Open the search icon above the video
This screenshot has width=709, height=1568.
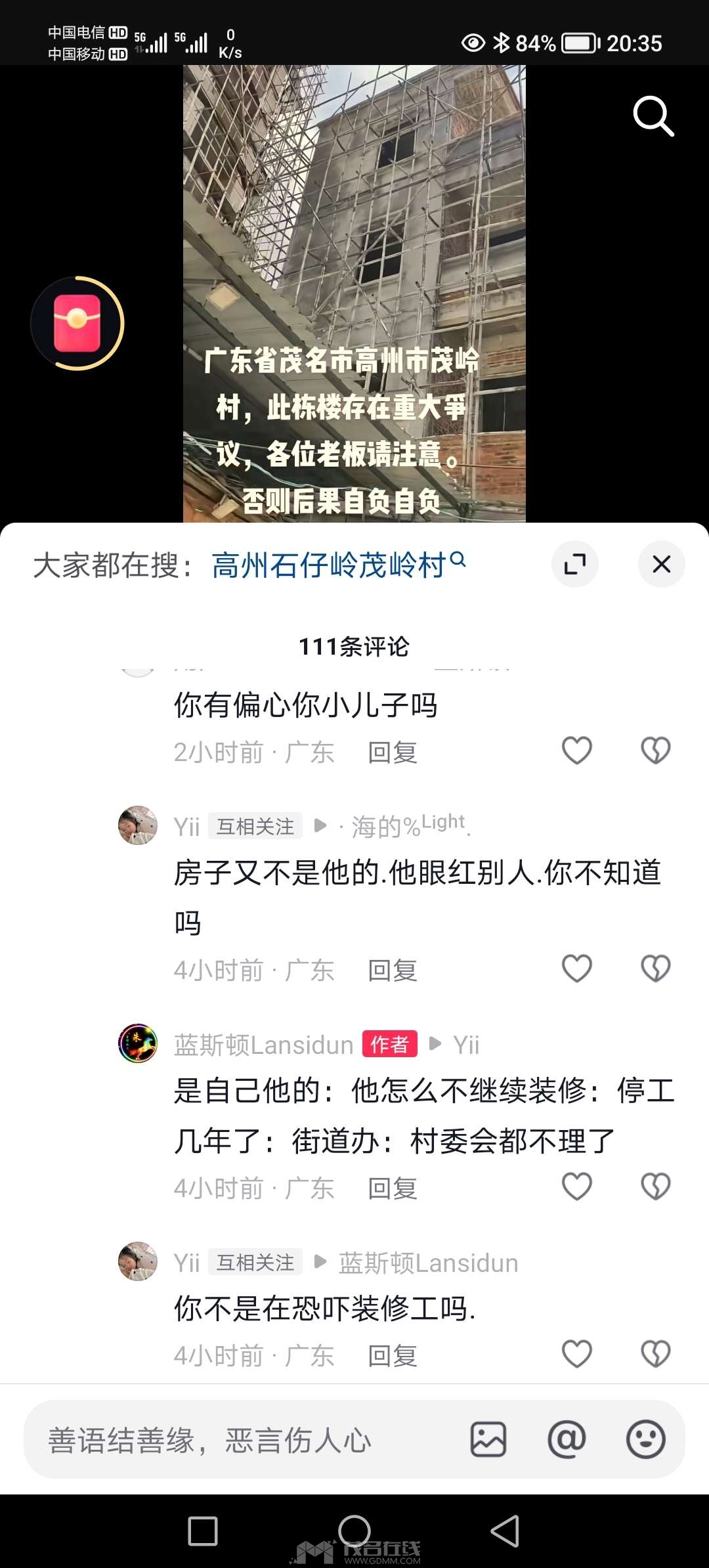pyautogui.click(x=653, y=116)
